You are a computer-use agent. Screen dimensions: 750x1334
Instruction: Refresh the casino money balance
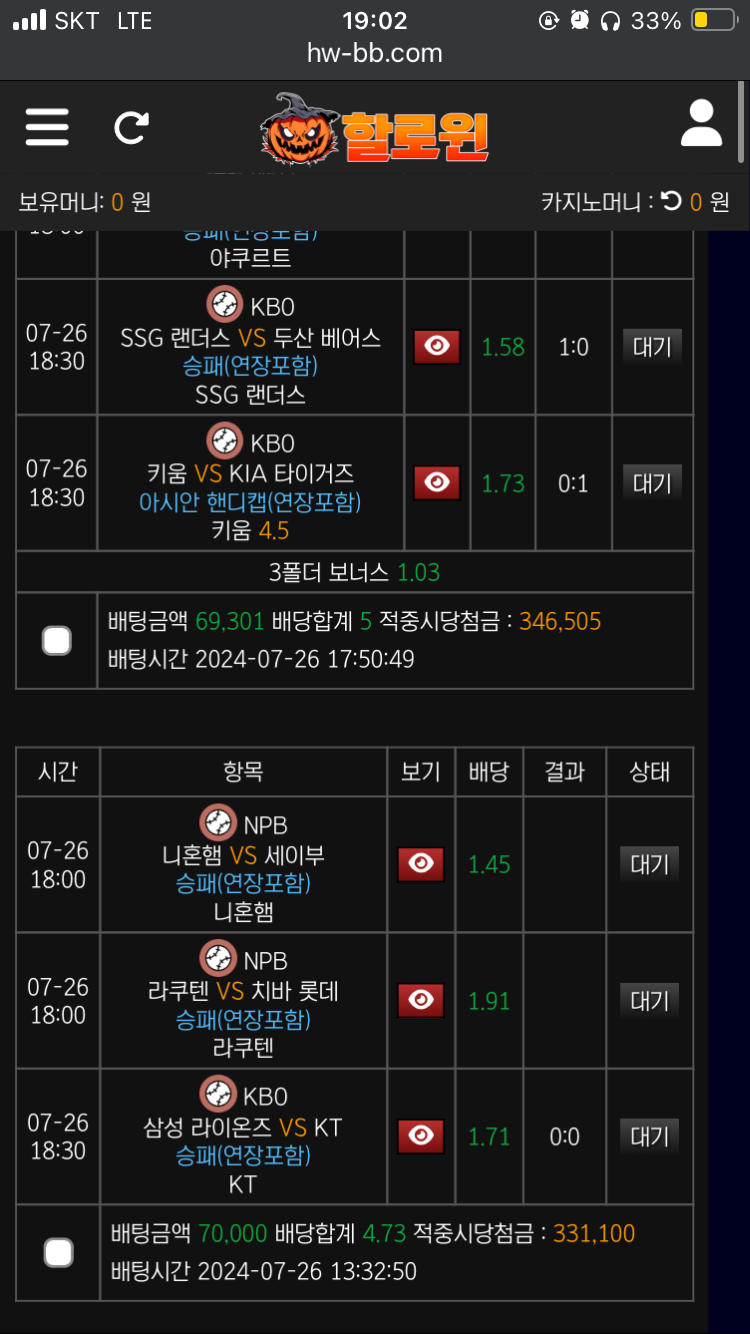pyautogui.click(x=672, y=201)
